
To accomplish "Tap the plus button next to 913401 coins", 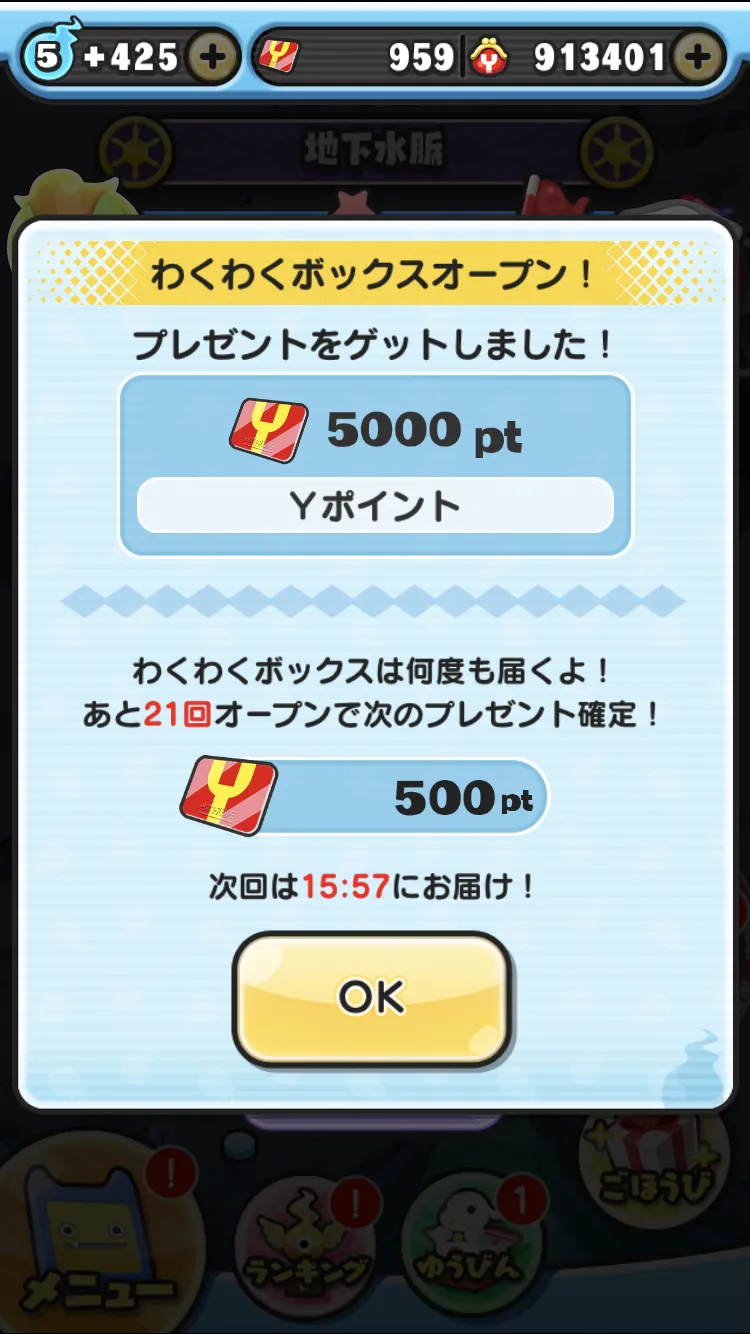I will 699,57.
